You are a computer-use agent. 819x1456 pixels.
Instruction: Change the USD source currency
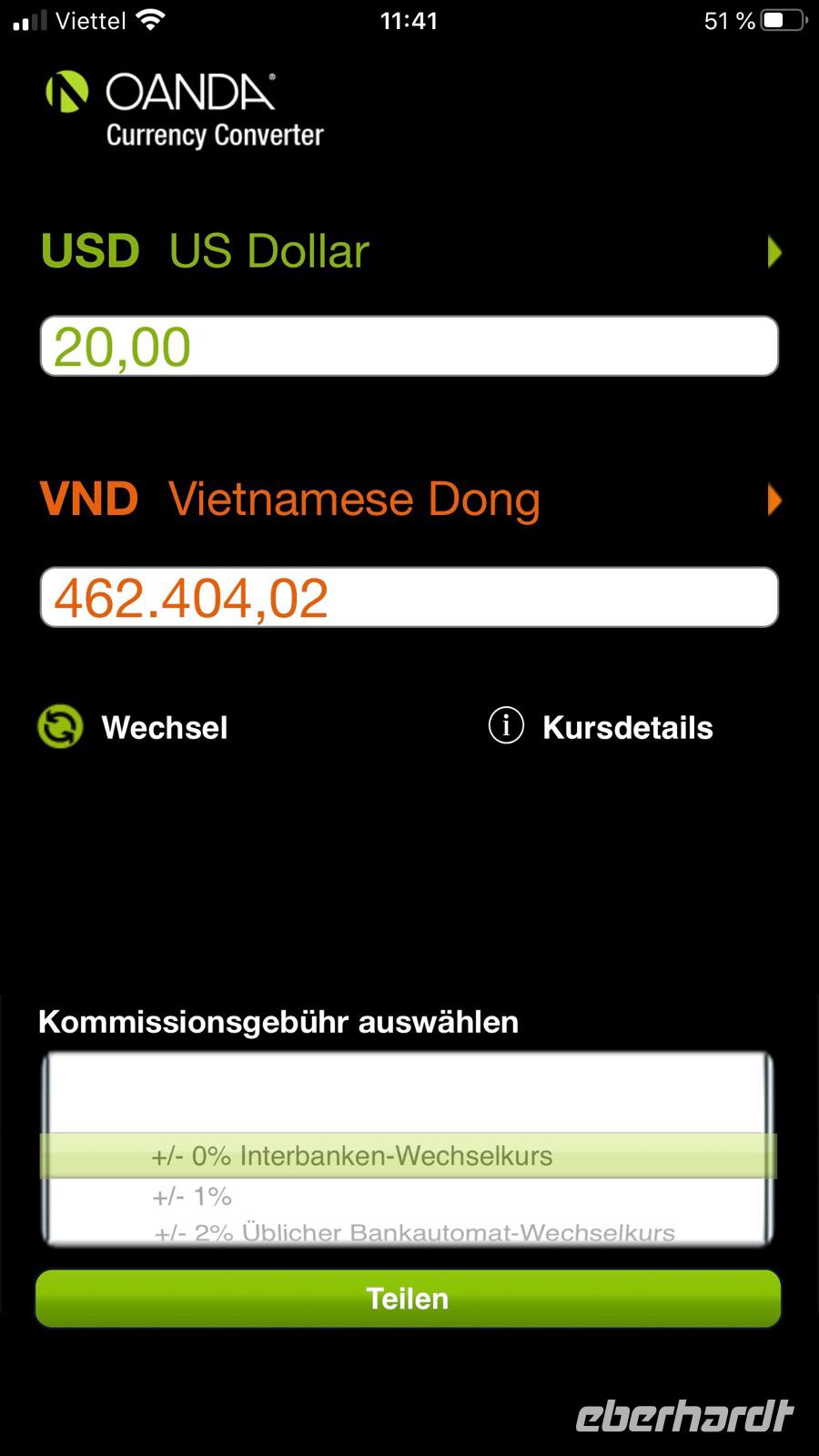pos(409,252)
